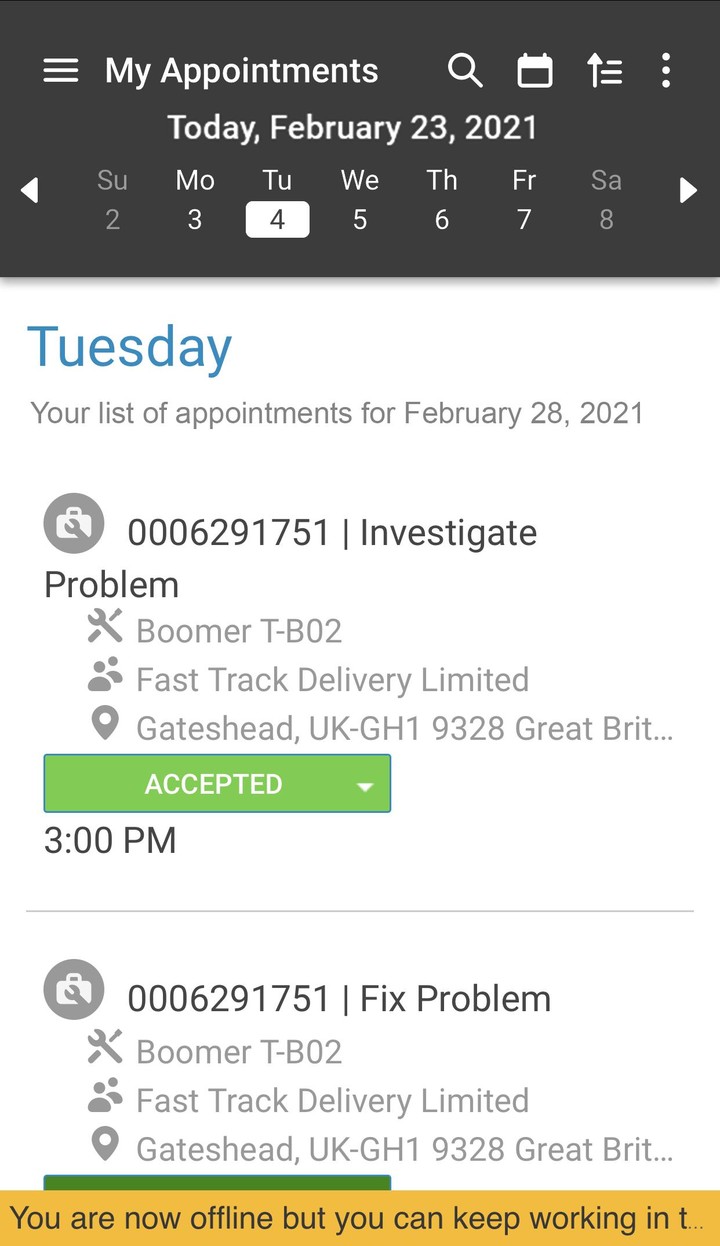
Task: Open appointment 0006291751 Fix Problem
Action: coord(339,997)
